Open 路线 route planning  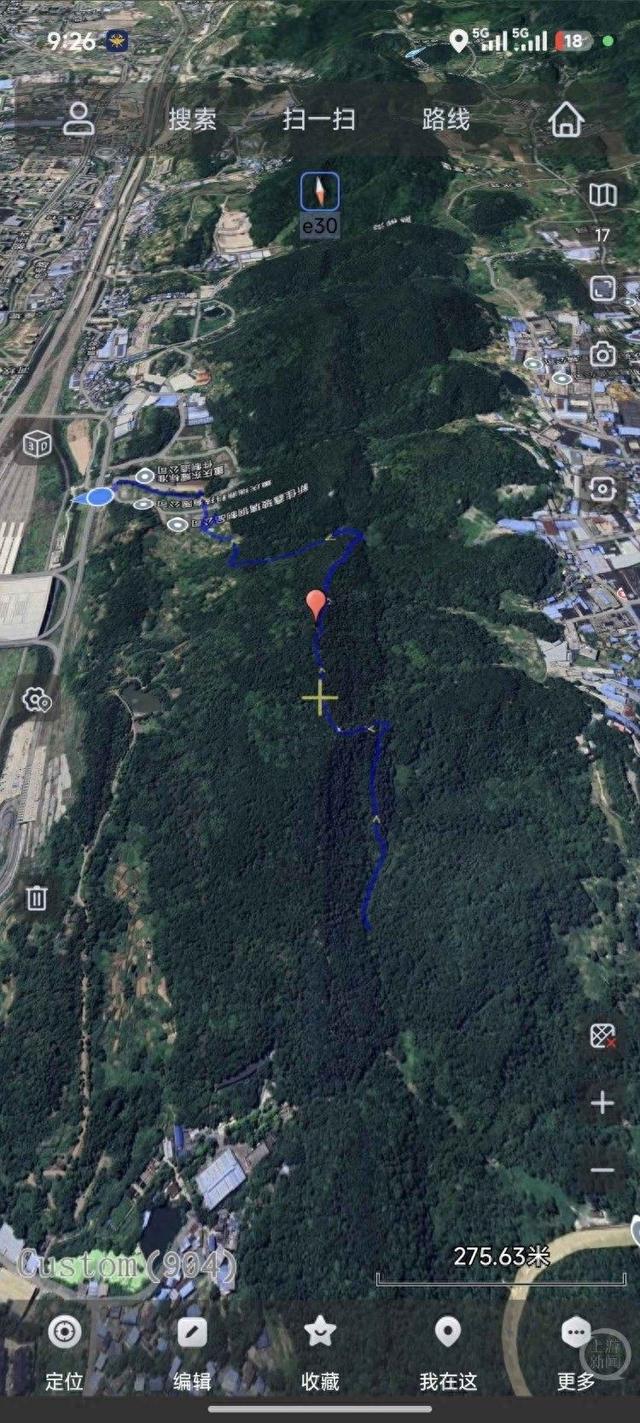point(446,120)
